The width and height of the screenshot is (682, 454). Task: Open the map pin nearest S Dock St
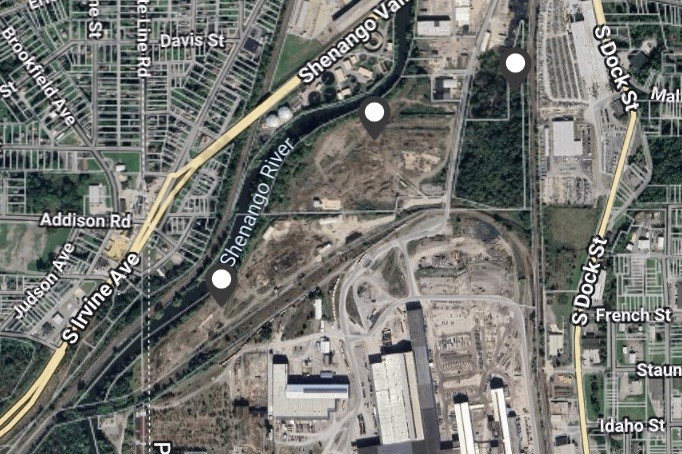pos(515,67)
